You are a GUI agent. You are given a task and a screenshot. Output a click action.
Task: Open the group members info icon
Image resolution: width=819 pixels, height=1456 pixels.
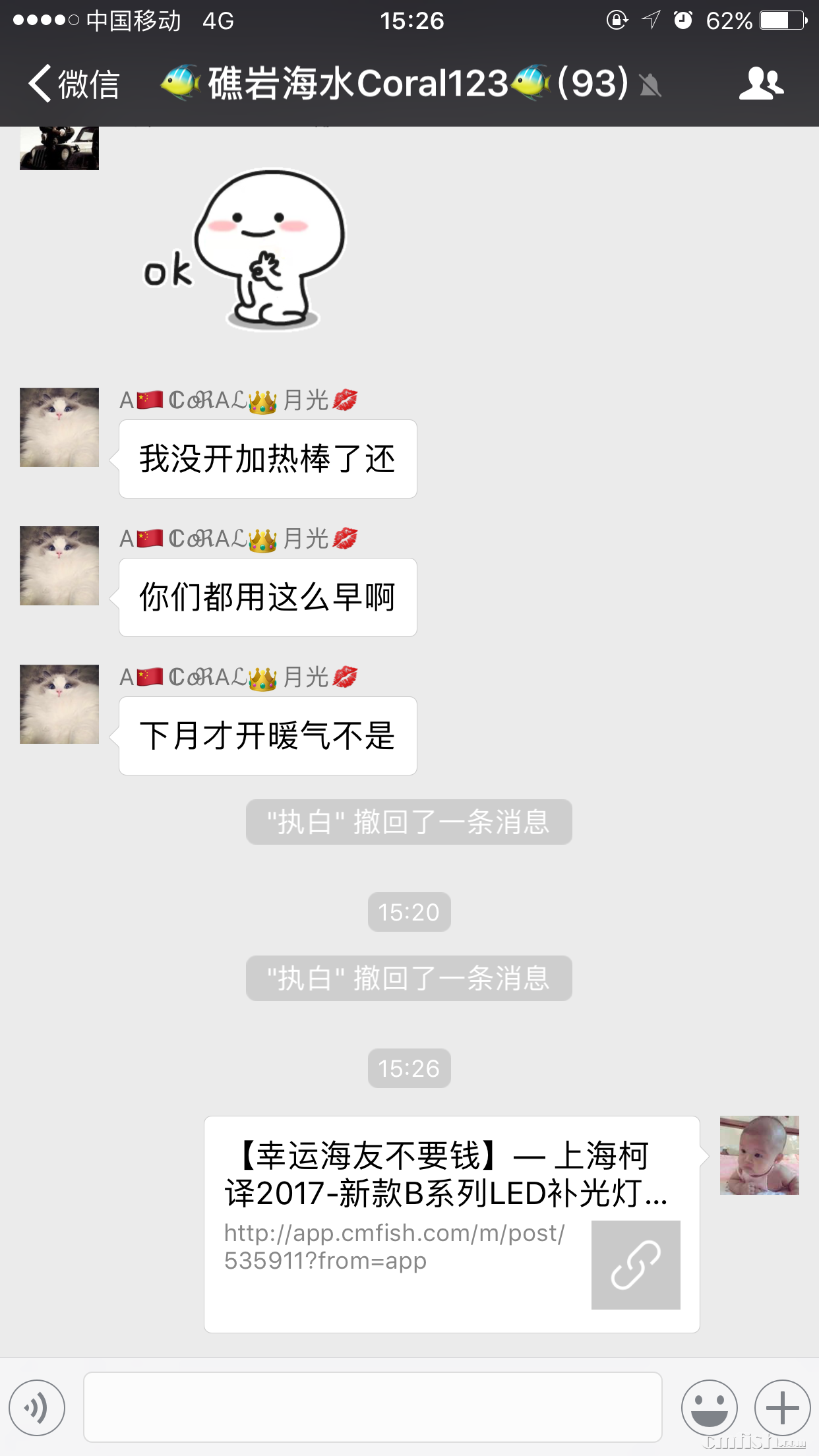pyautogui.click(x=761, y=84)
